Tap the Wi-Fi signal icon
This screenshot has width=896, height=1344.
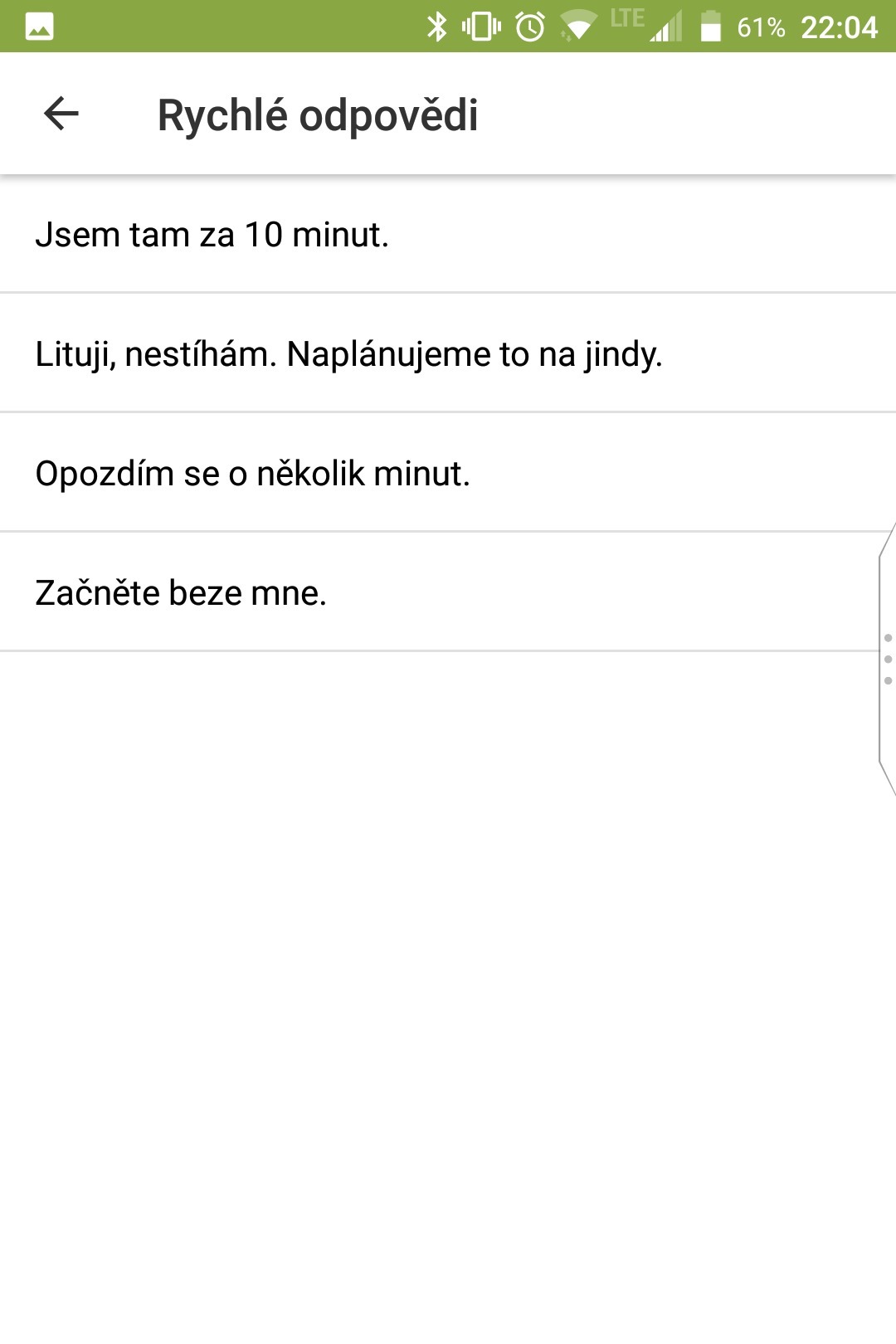coord(579,26)
